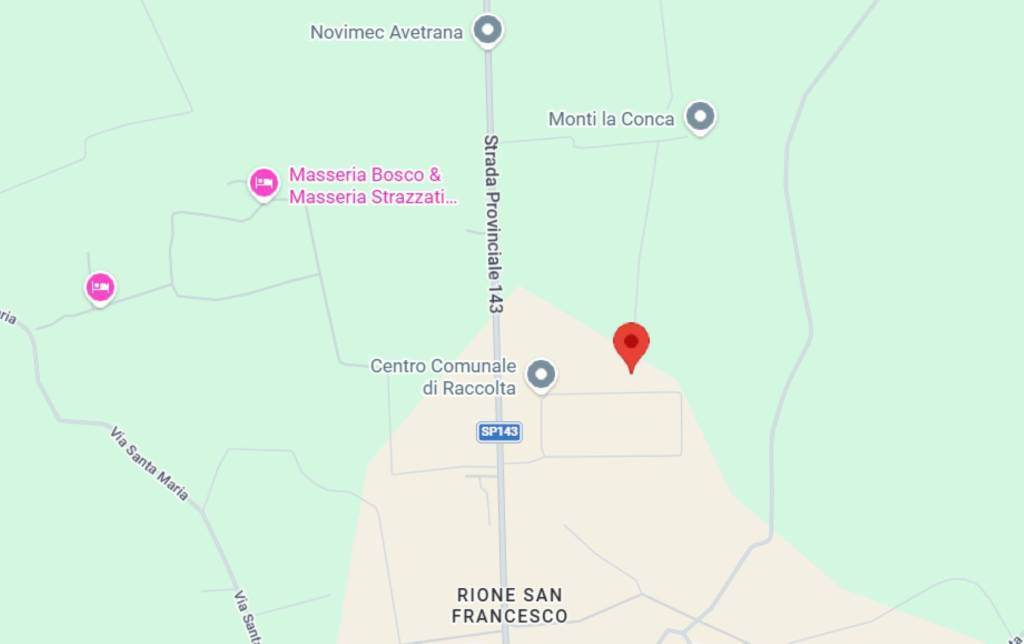Open Masseria Bosco & Masseria Strazzati hotel marker
Viewport: 1024px width, 644px height.
click(x=263, y=183)
